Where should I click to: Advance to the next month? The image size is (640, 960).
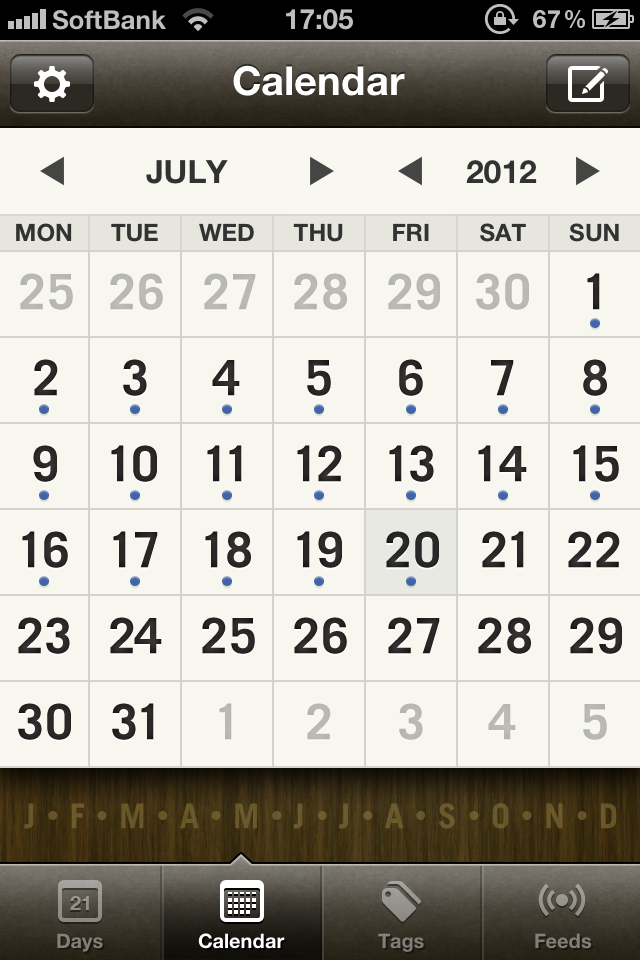pyautogui.click(x=320, y=172)
